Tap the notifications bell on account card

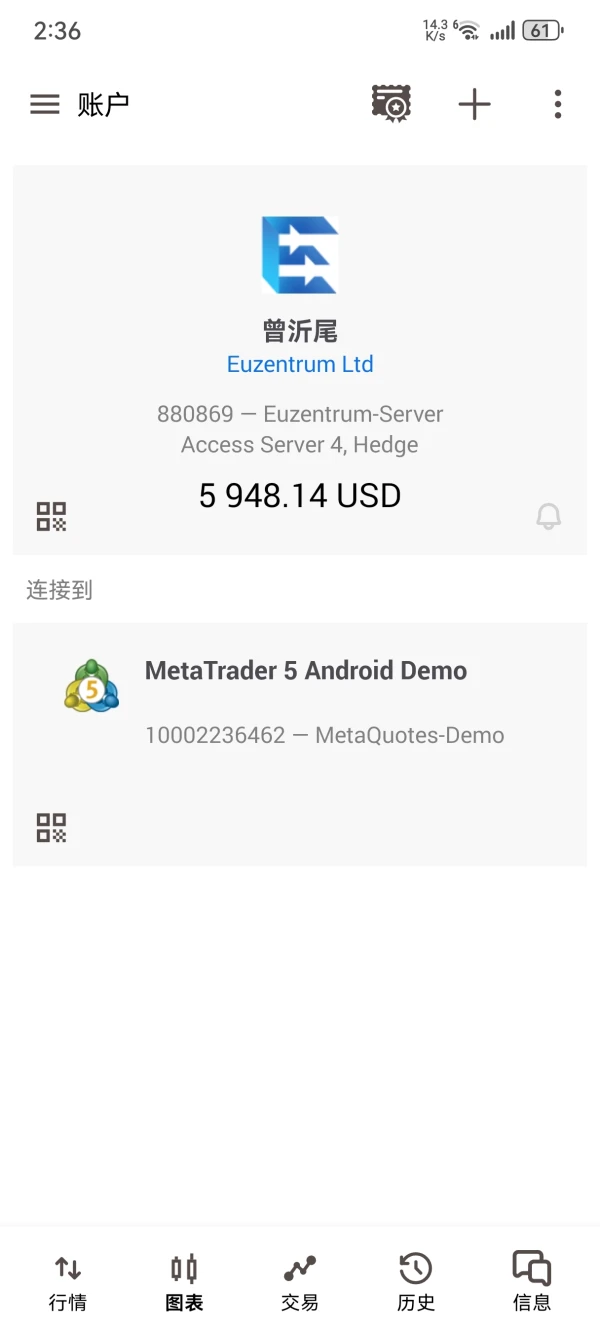[548, 516]
